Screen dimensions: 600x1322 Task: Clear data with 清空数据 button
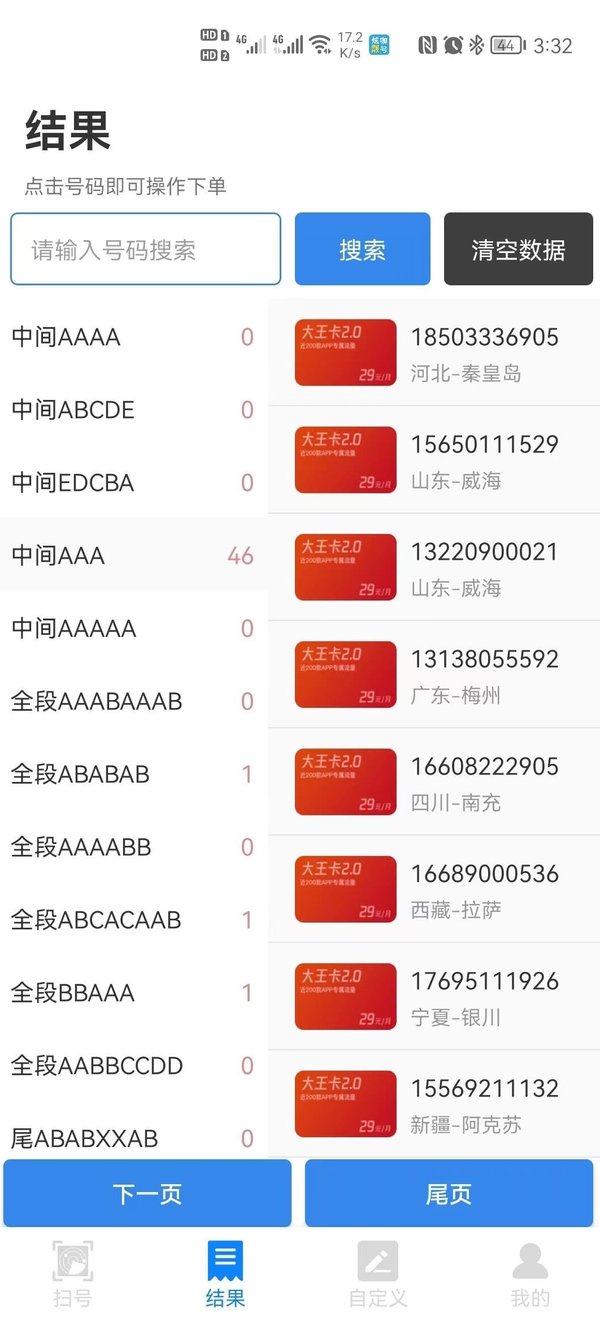[518, 249]
